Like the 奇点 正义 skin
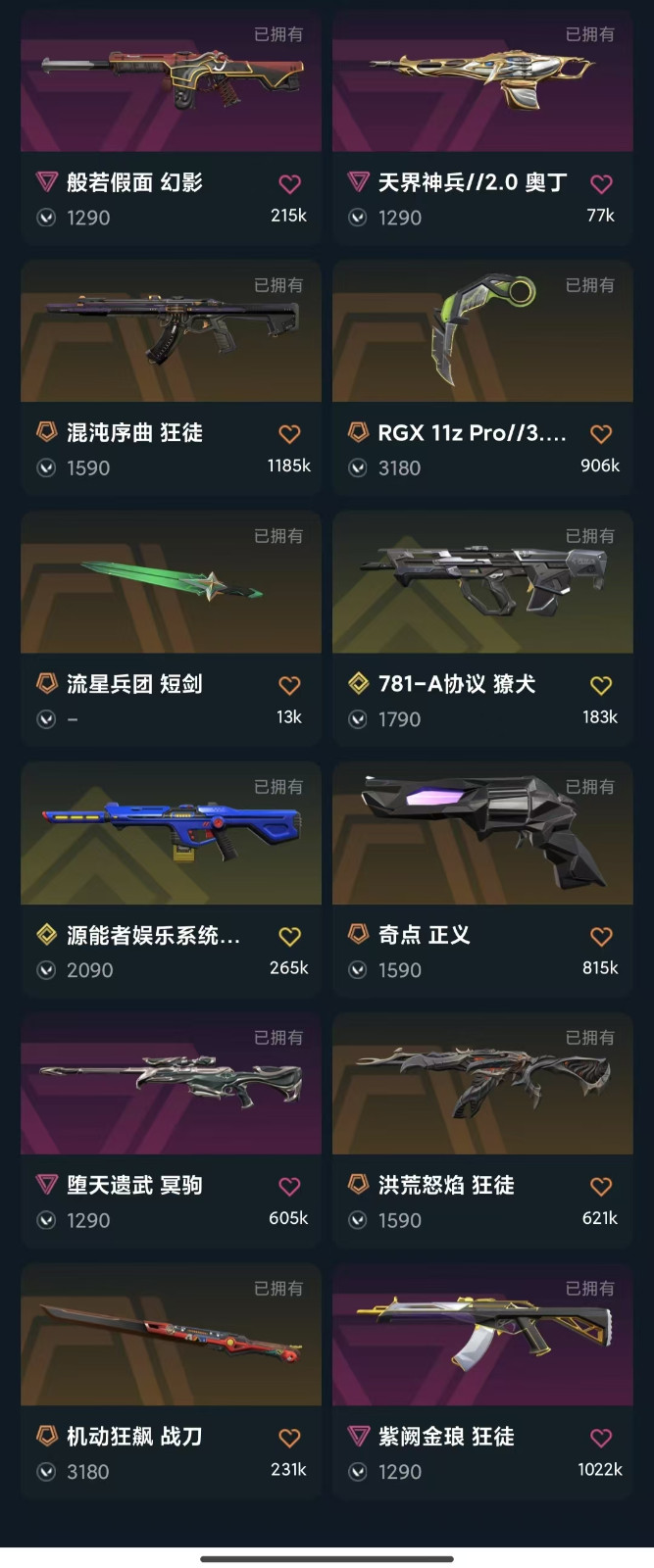 pos(601,936)
